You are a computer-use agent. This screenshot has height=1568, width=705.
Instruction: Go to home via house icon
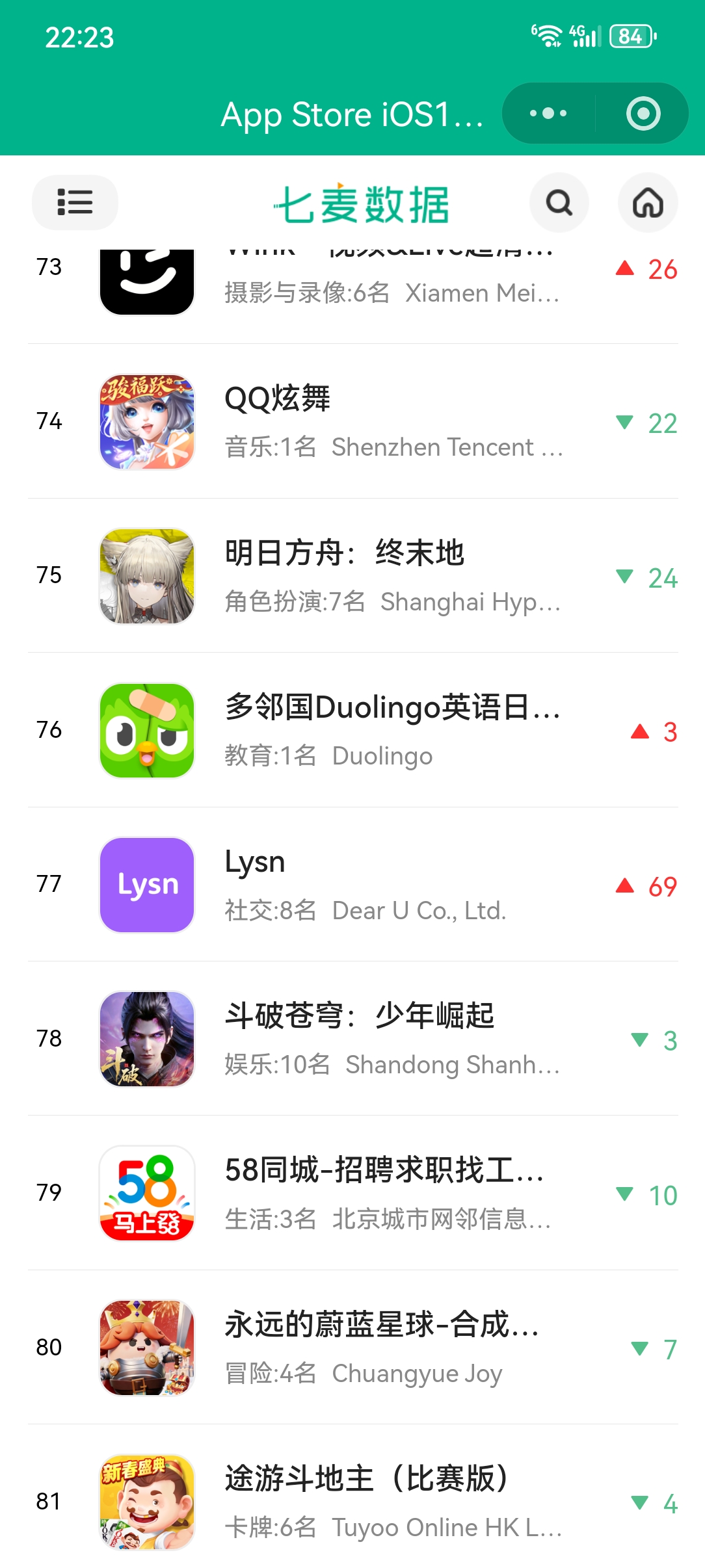[x=647, y=203]
